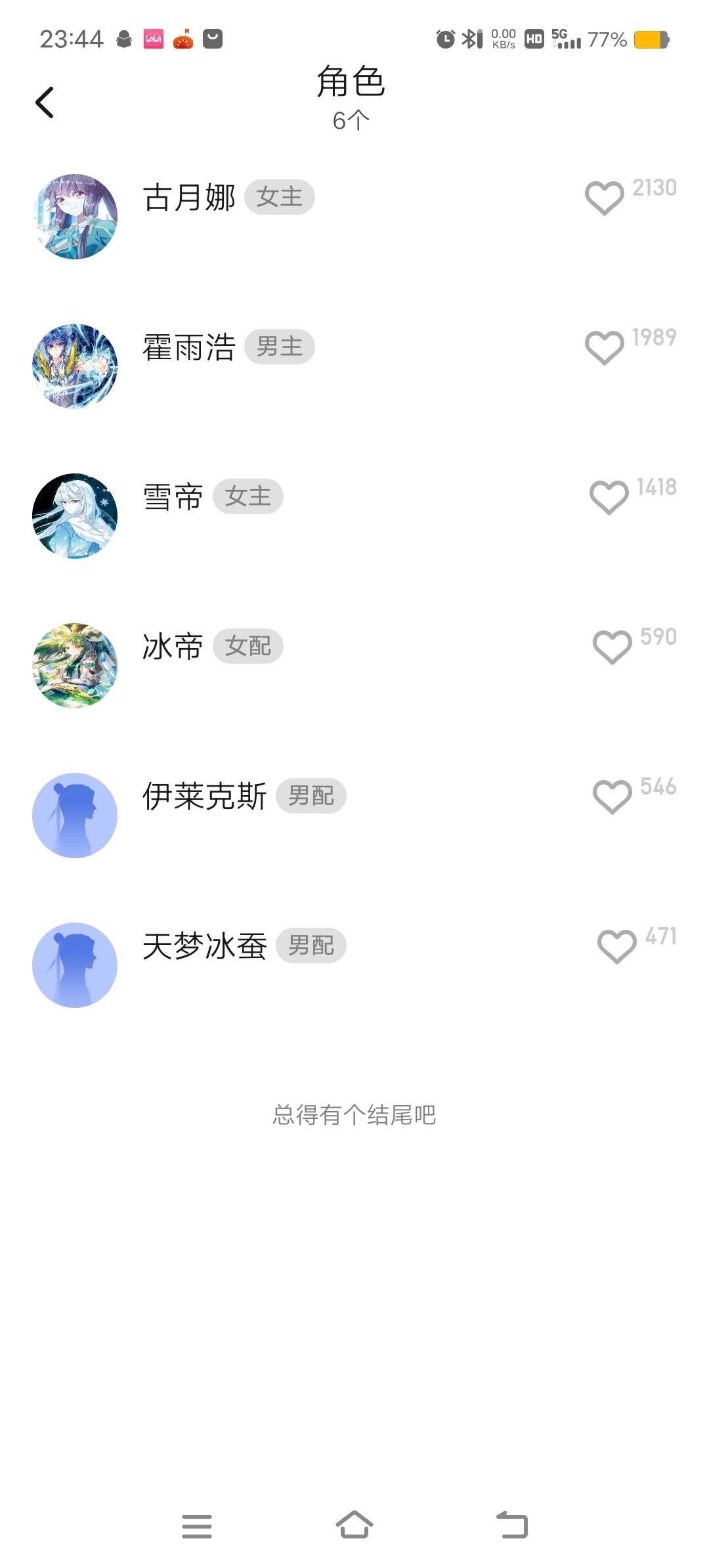Open the 古月娜 character row

tap(354, 217)
